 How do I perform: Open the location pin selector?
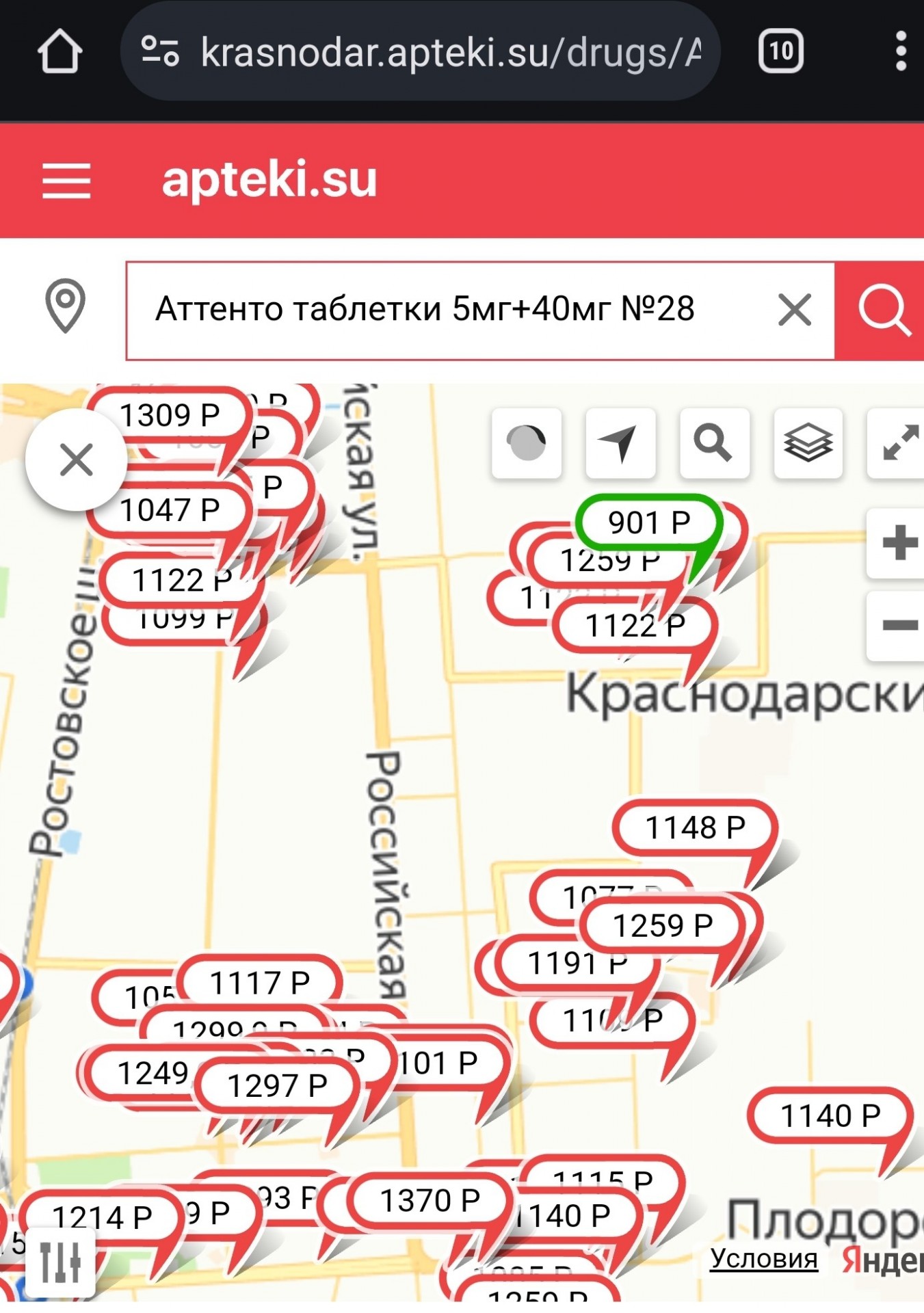click(65, 306)
